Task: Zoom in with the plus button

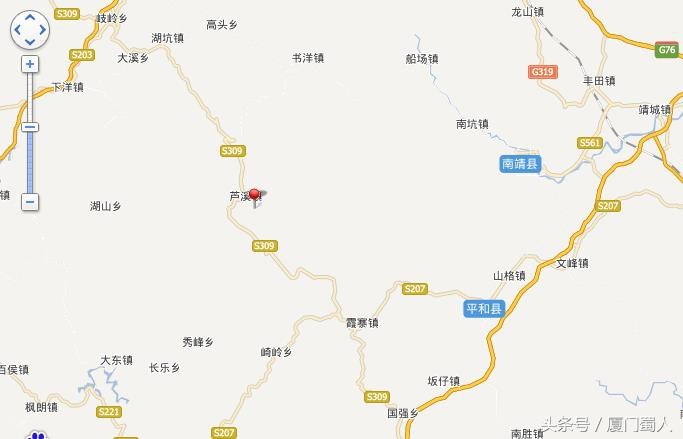Action: (29, 64)
